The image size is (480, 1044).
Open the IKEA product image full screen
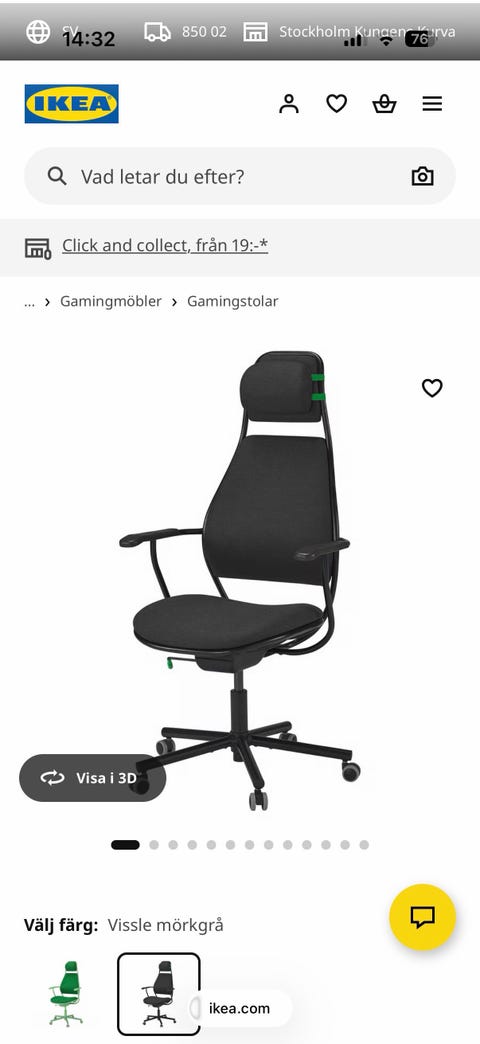pyautogui.click(x=242, y=580)
